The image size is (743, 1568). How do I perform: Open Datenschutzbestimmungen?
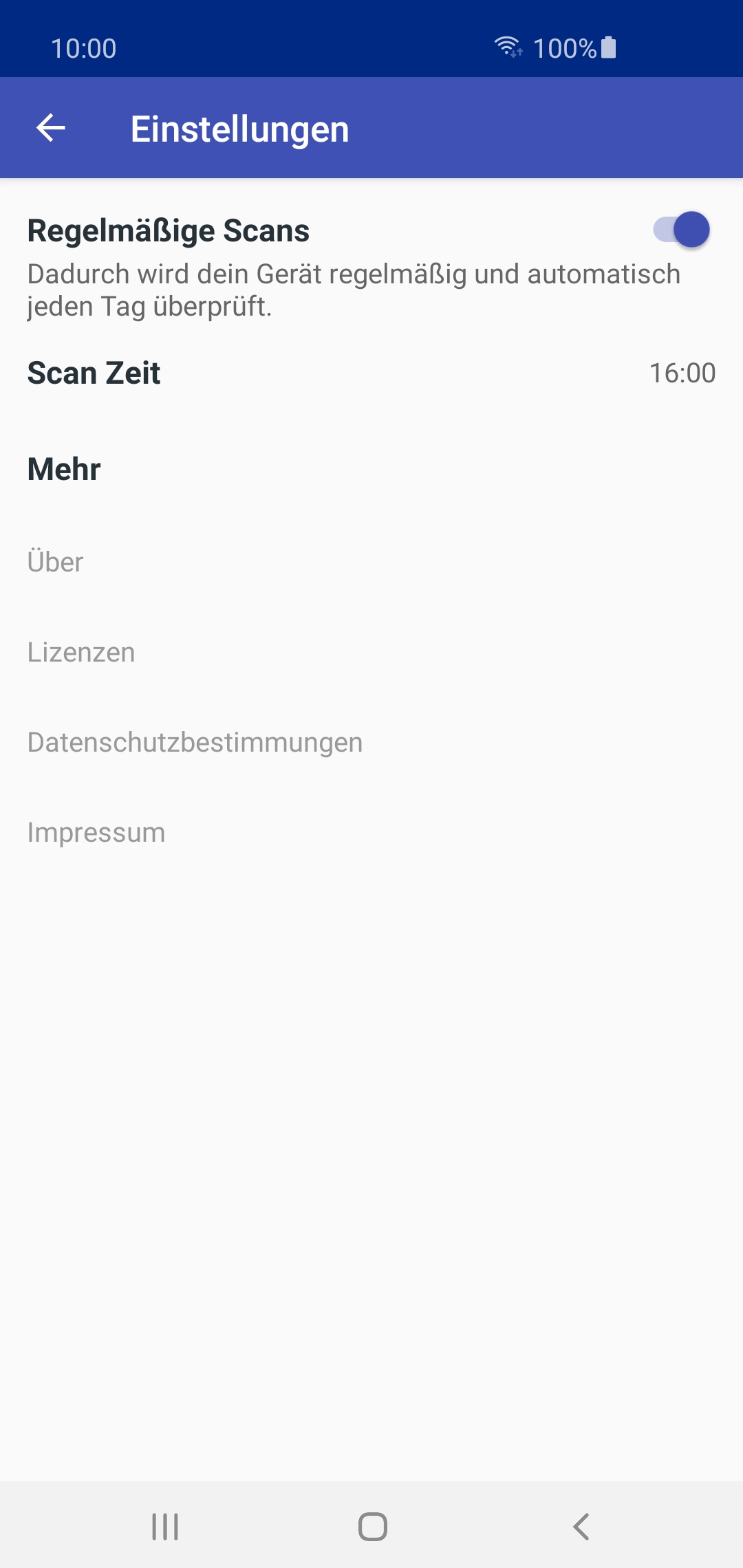point(371,742)
